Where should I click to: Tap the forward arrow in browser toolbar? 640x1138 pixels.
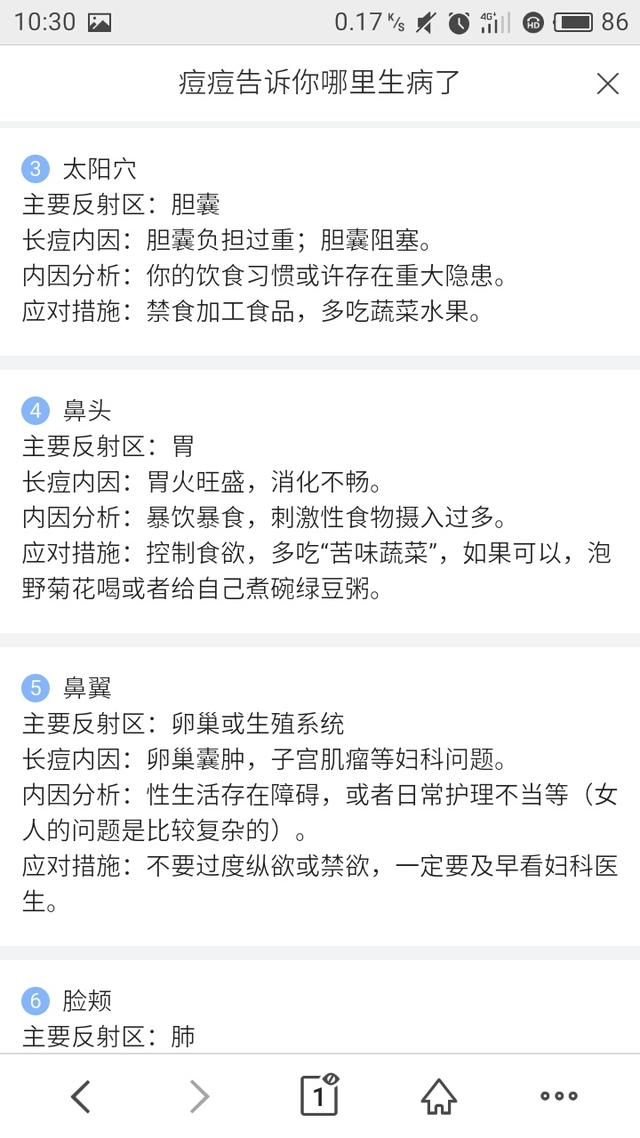point(200,1096)
